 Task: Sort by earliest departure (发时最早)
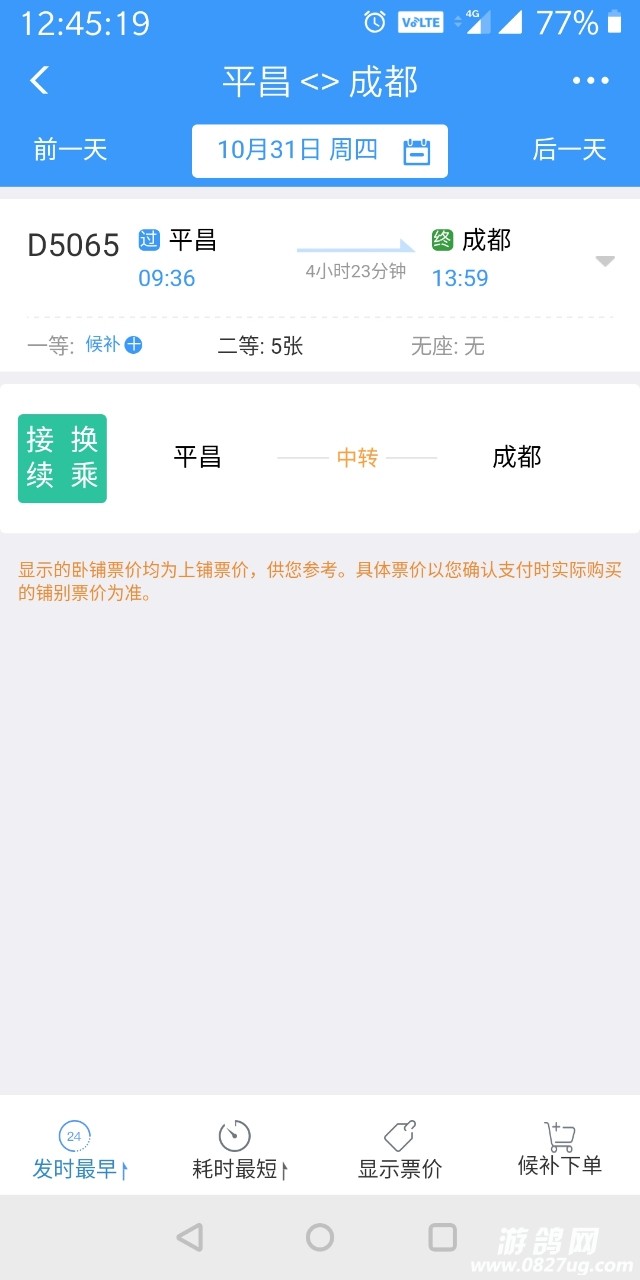78,1150
